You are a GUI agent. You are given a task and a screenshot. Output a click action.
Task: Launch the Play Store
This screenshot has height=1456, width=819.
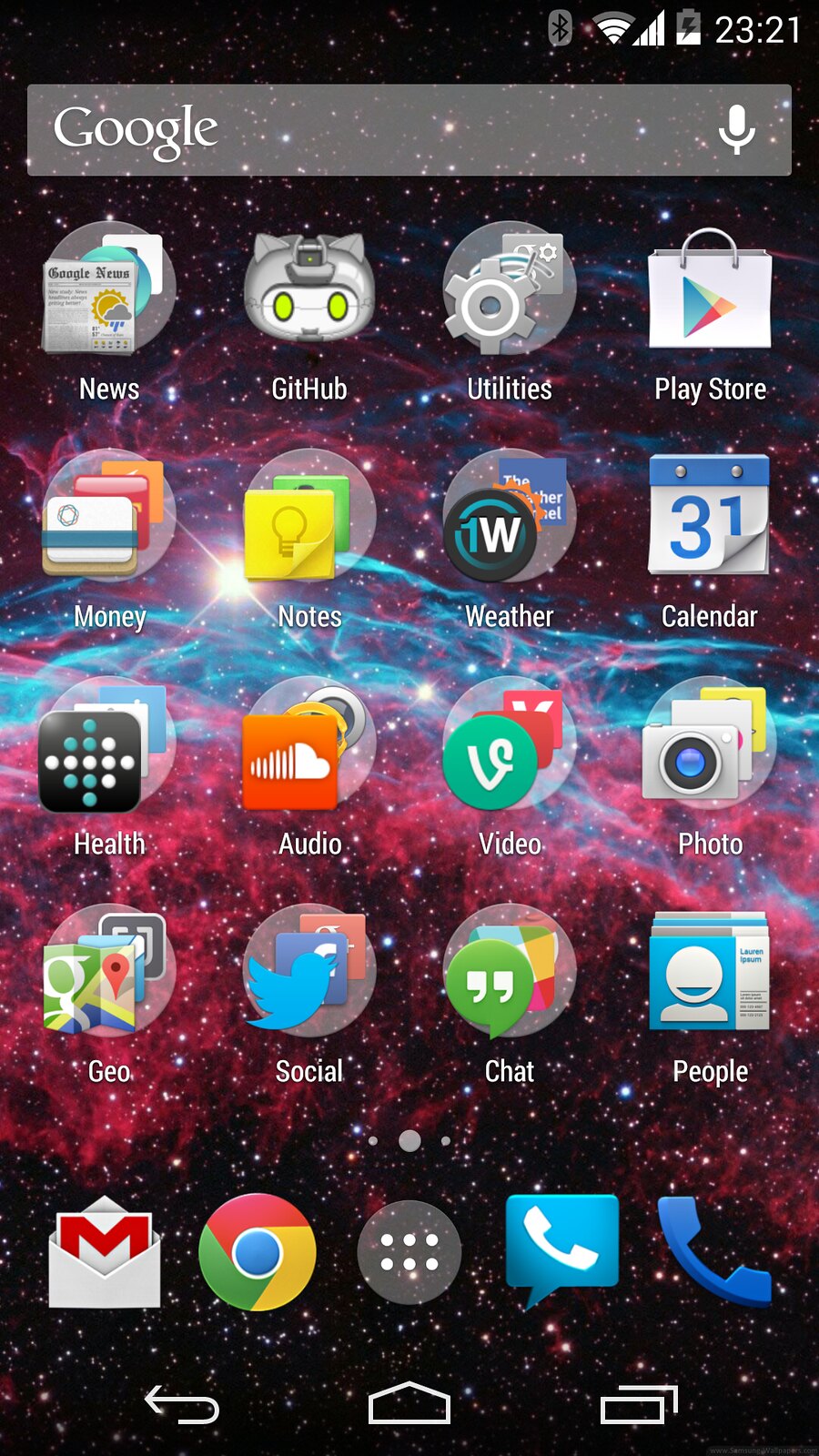pyautogui.click(x=710, y=291)
